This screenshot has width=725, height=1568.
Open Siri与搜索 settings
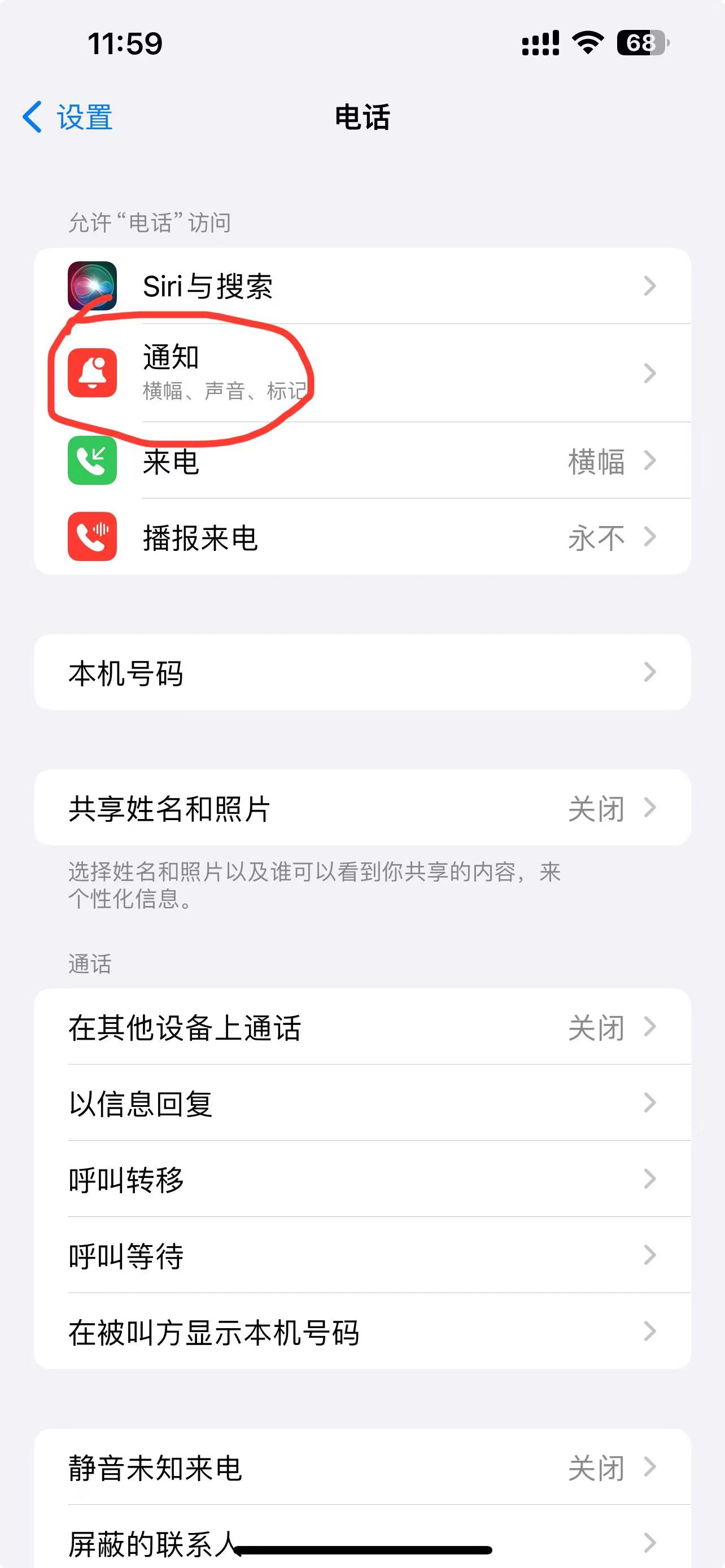pyautogui.click(x=362, y=286)
